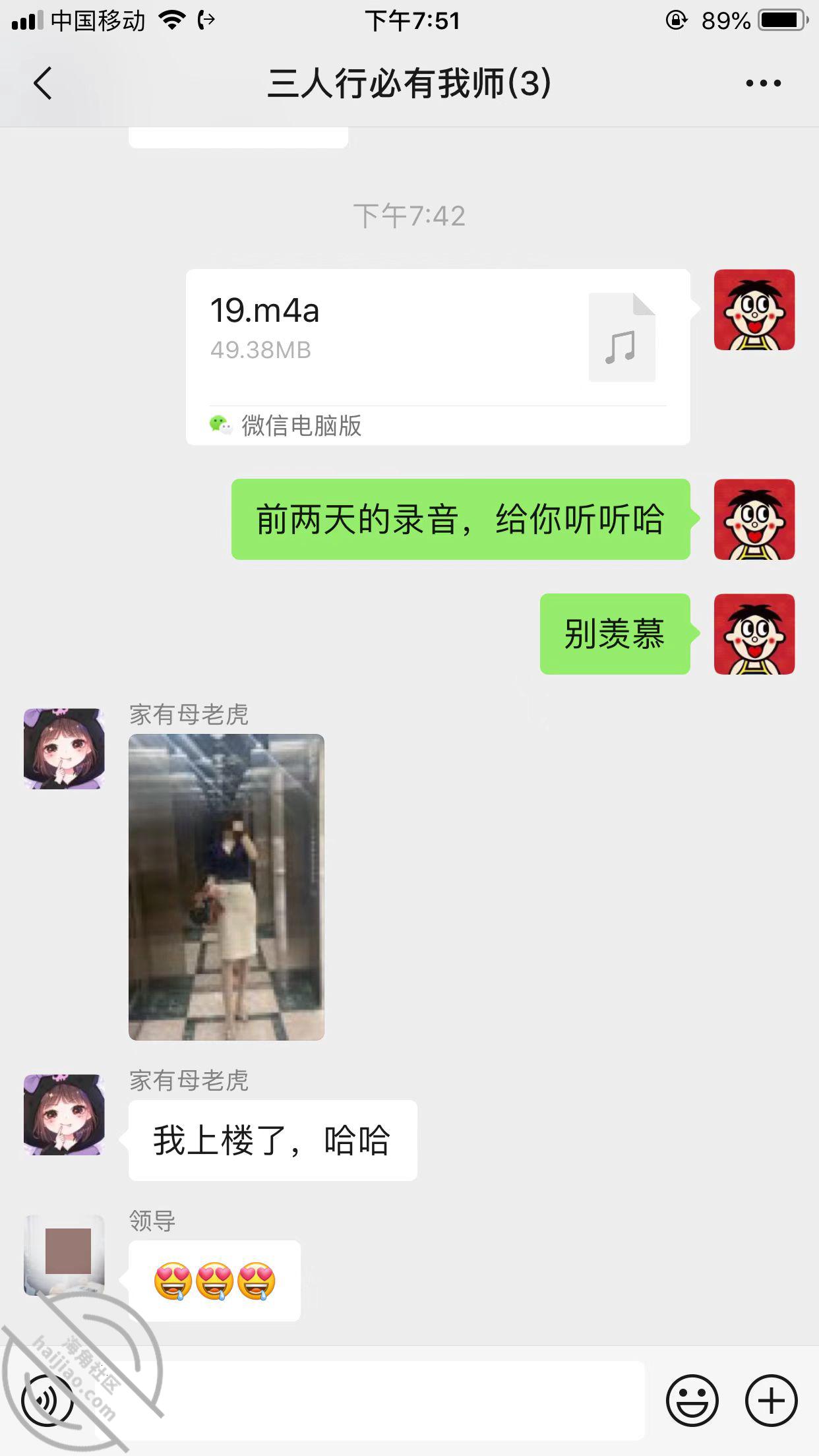Open the 19.m4a audio file
Screen dimensions: 819x1456
coord(438,357)
